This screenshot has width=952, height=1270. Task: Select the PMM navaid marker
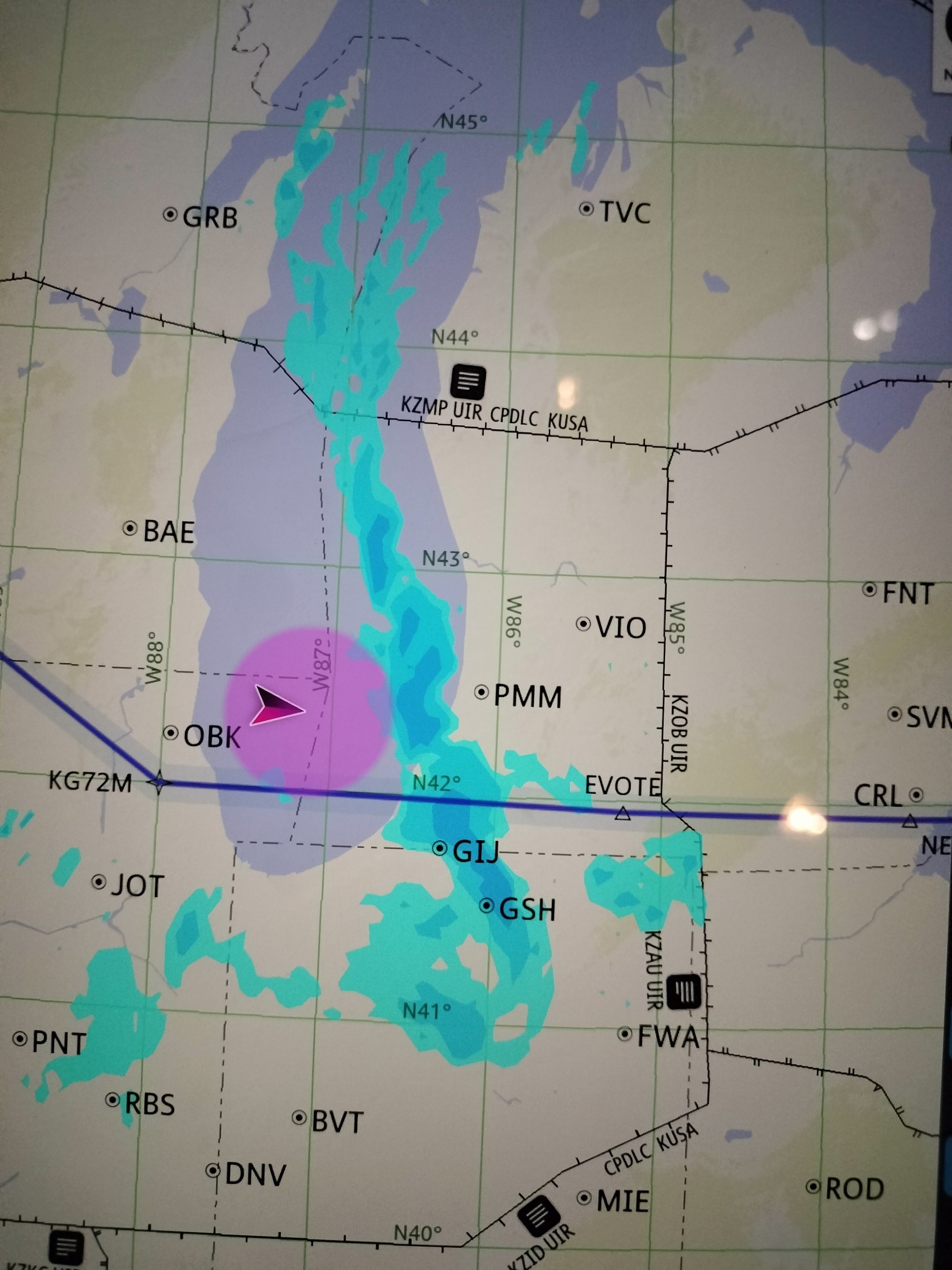coord(481,692)
